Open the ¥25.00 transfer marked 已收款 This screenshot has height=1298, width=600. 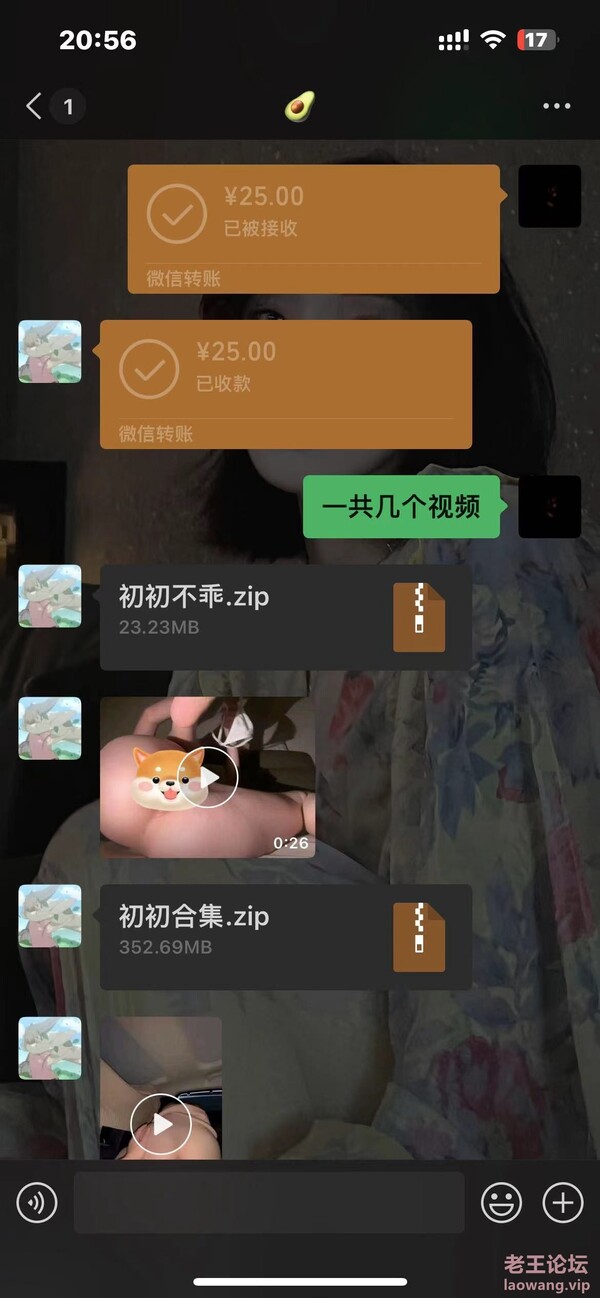coord(286,383)
